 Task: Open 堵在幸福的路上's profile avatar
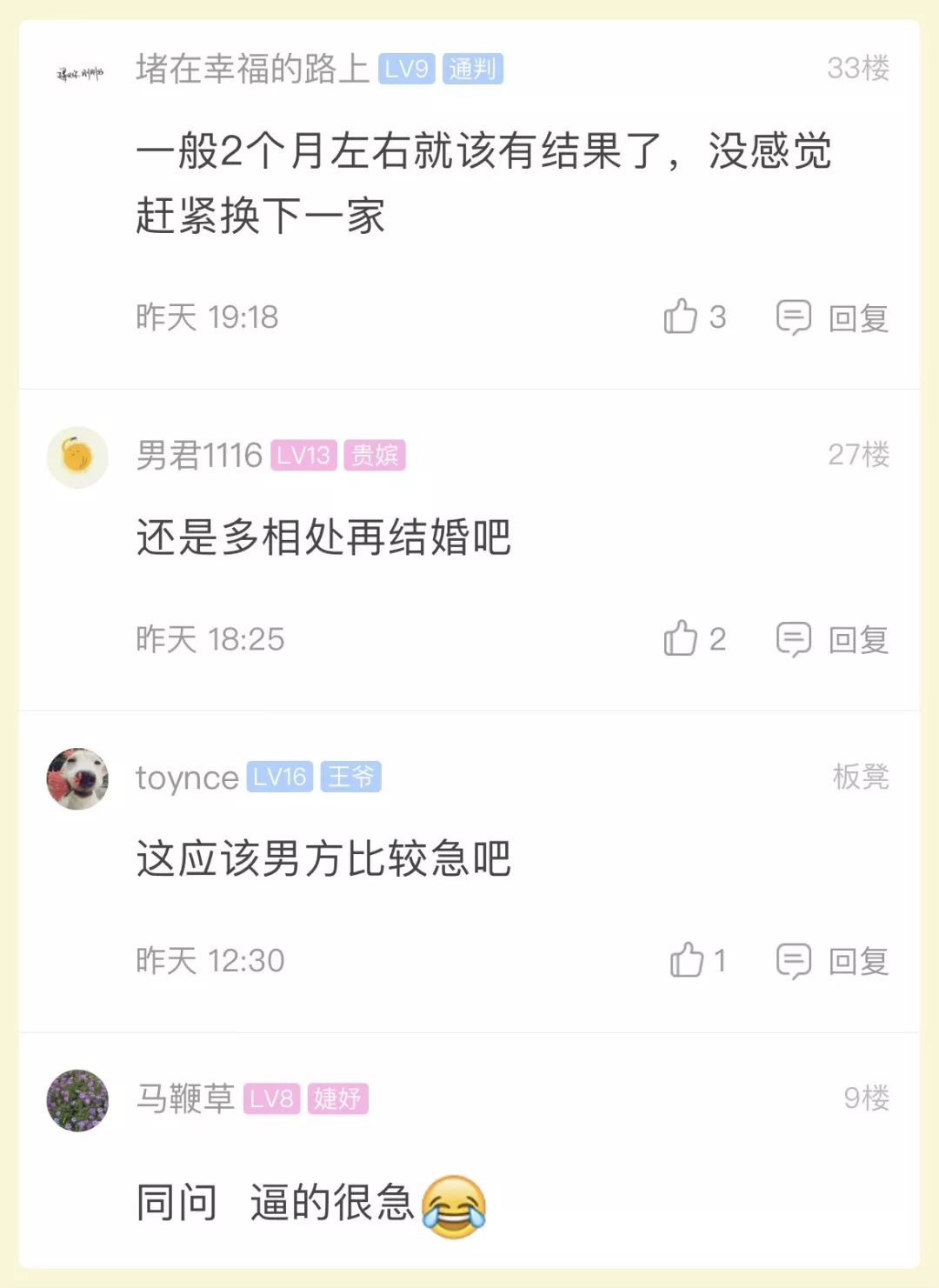78,73
